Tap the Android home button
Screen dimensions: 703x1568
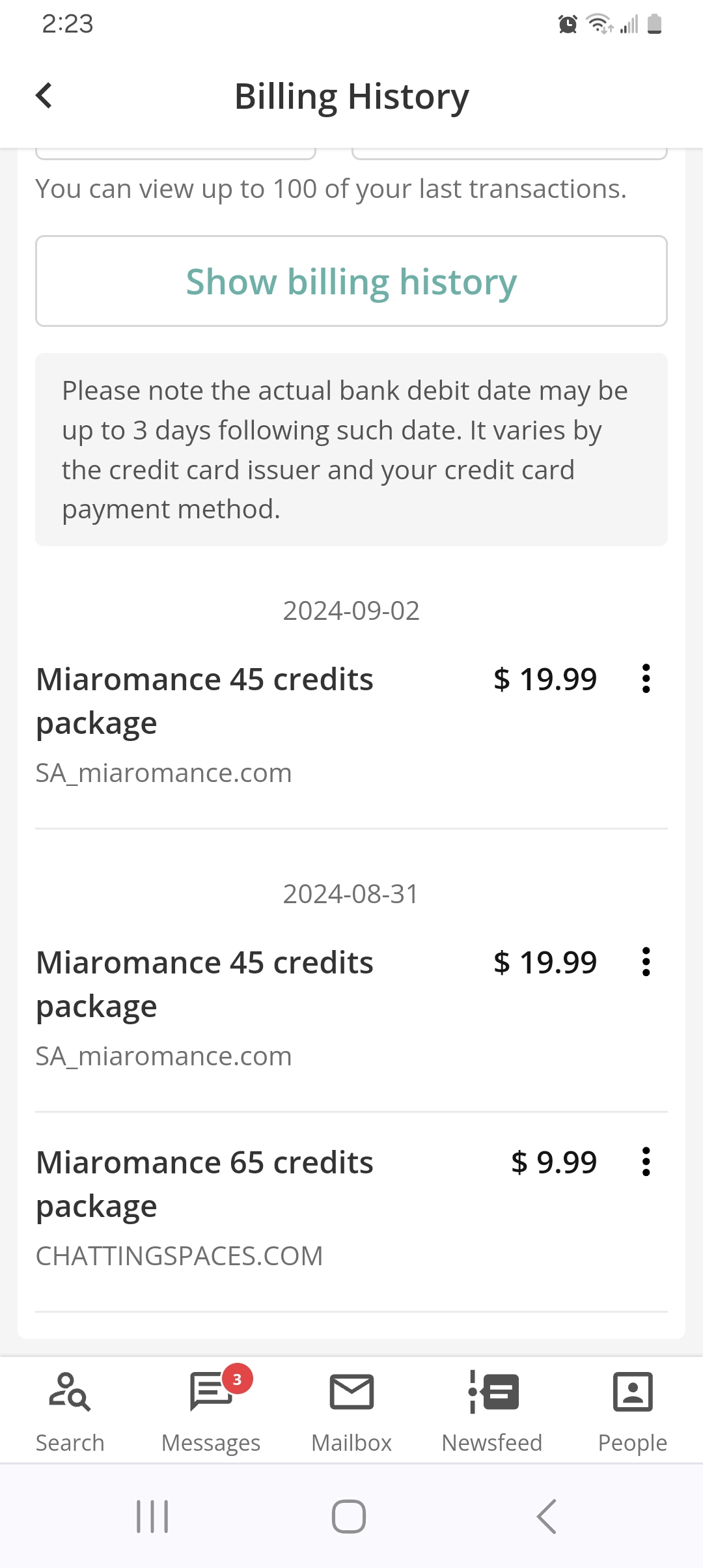tap(350, 1517)
